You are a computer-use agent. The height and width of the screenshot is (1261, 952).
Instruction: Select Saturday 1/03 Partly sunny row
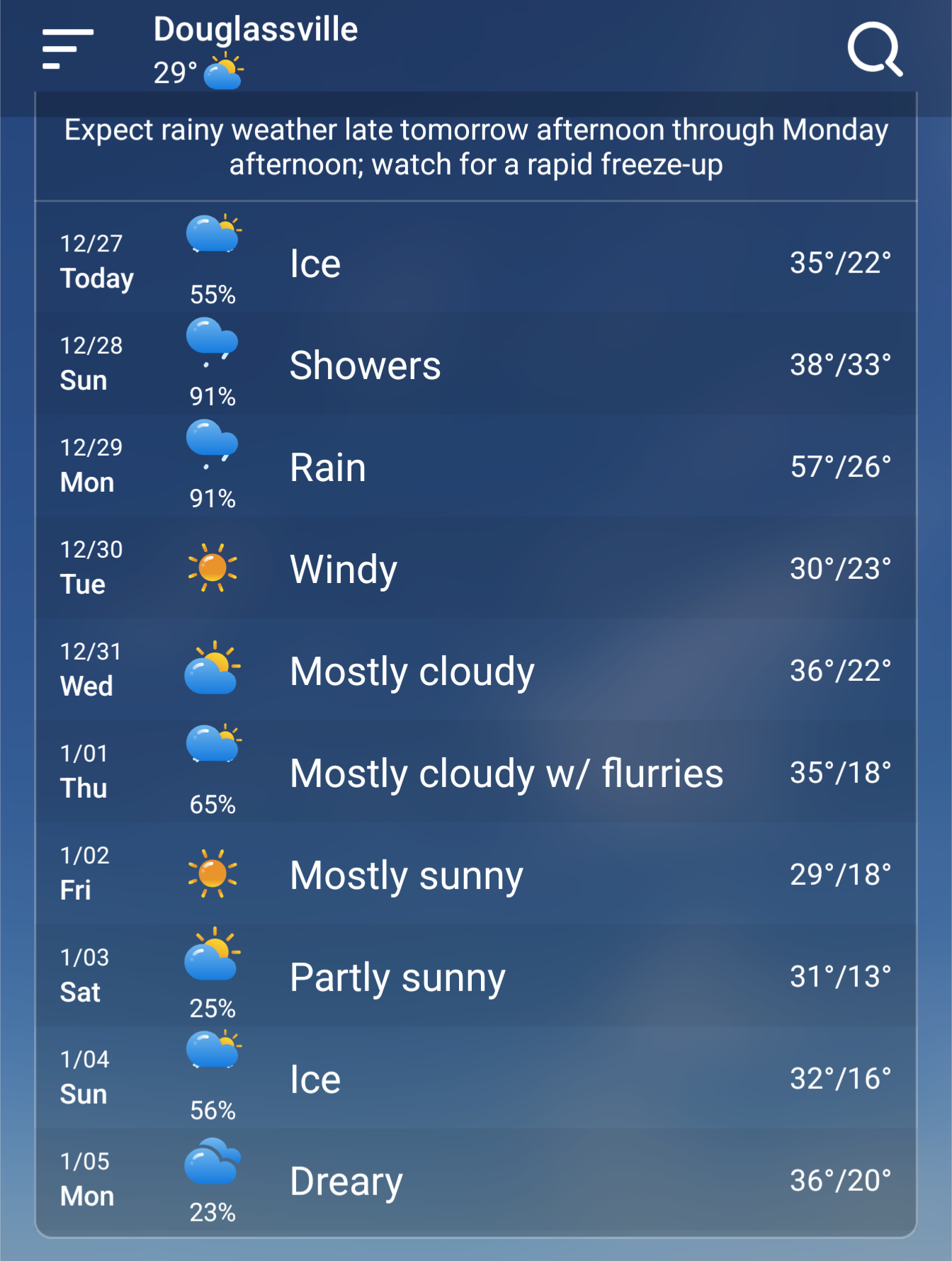click(475, 977)
